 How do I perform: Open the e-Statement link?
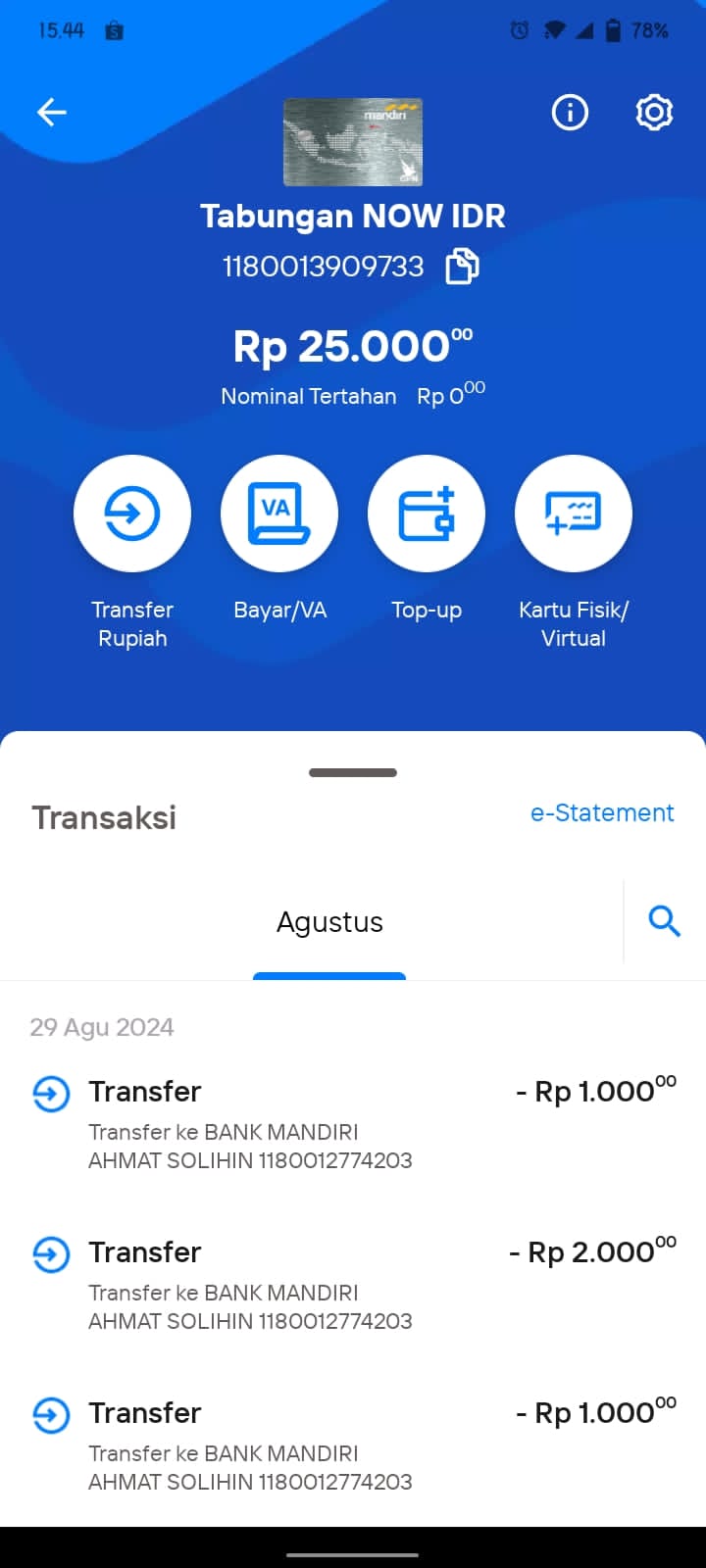click(602, 812)
